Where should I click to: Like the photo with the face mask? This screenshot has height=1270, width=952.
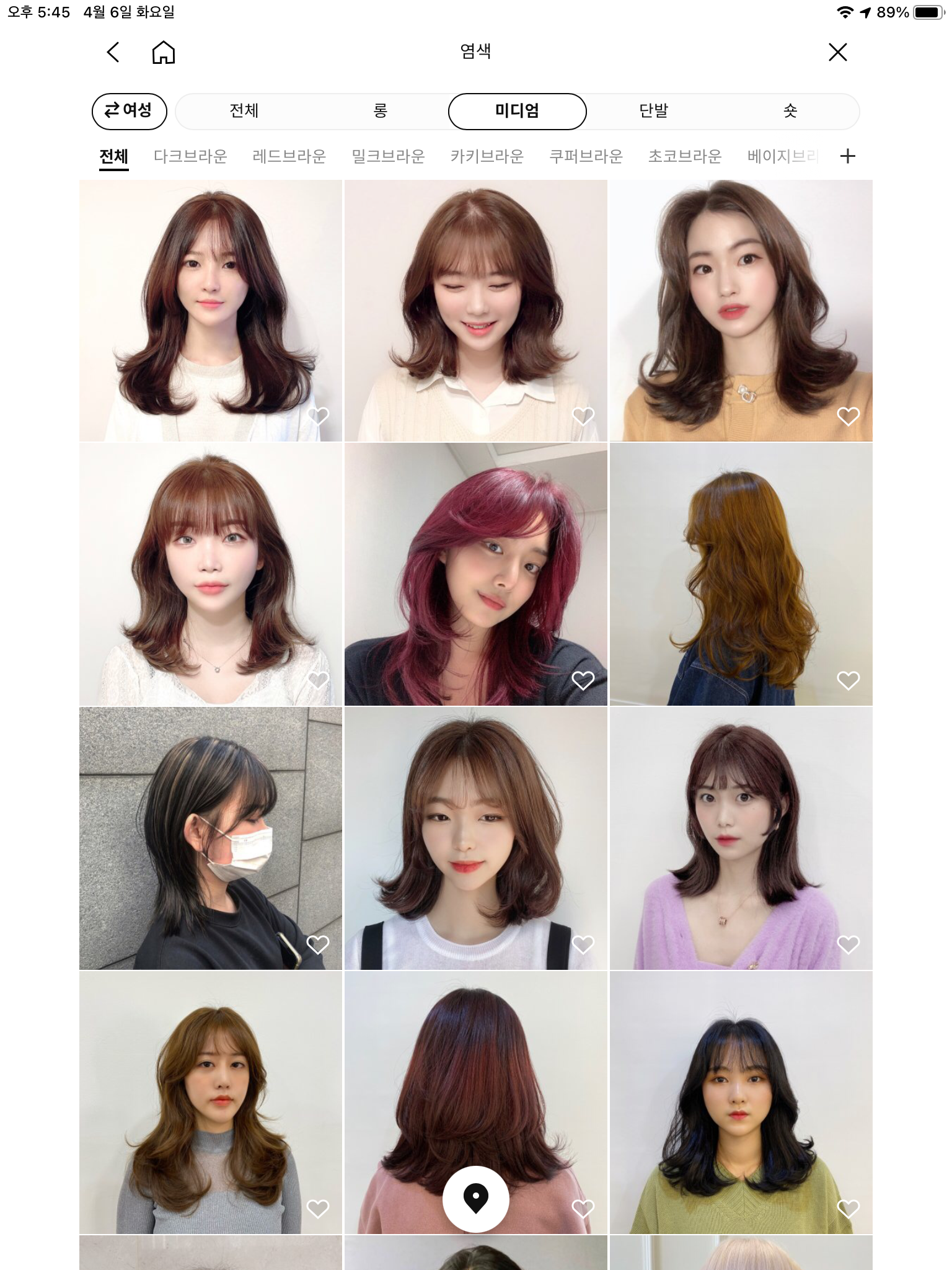point(318,944)
